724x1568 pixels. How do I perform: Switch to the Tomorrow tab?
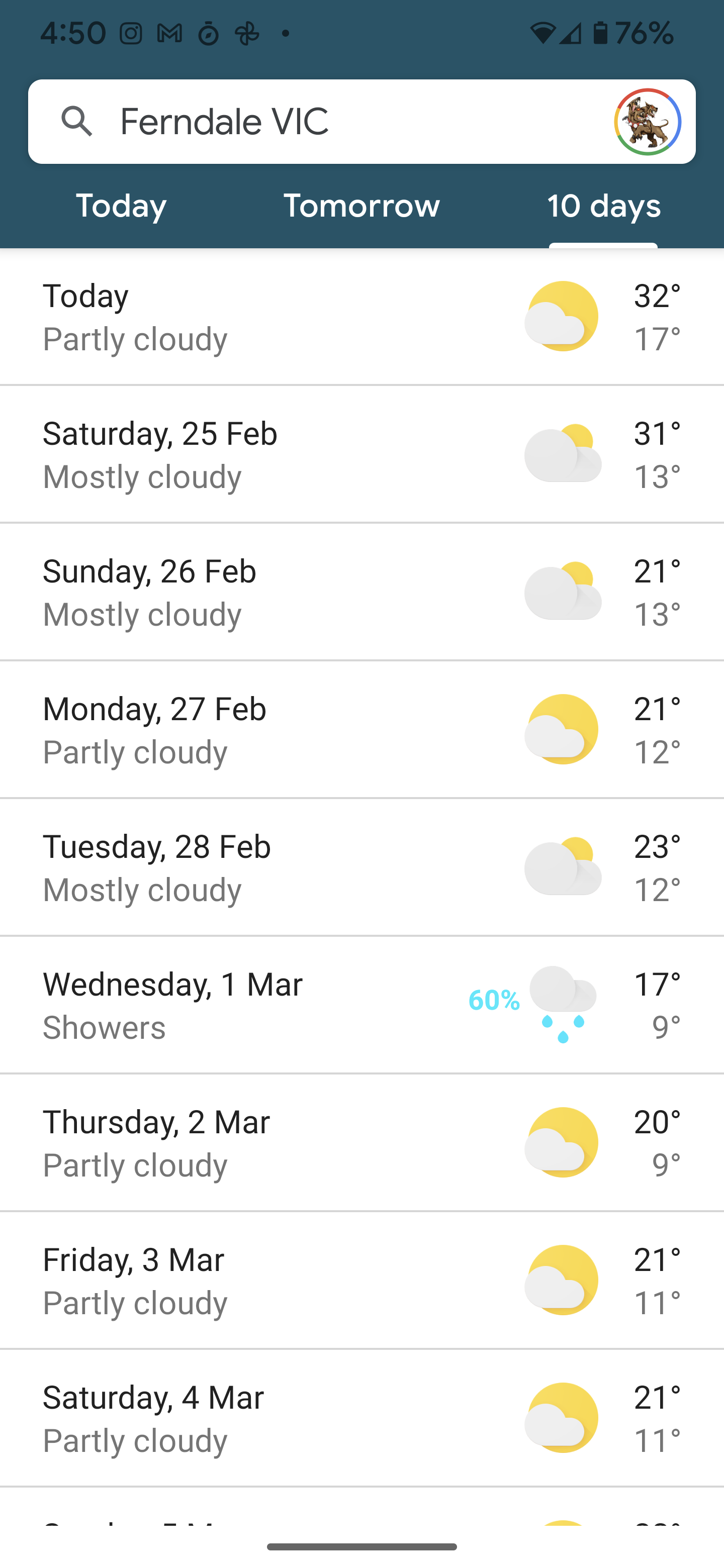[x=361, y=207]
